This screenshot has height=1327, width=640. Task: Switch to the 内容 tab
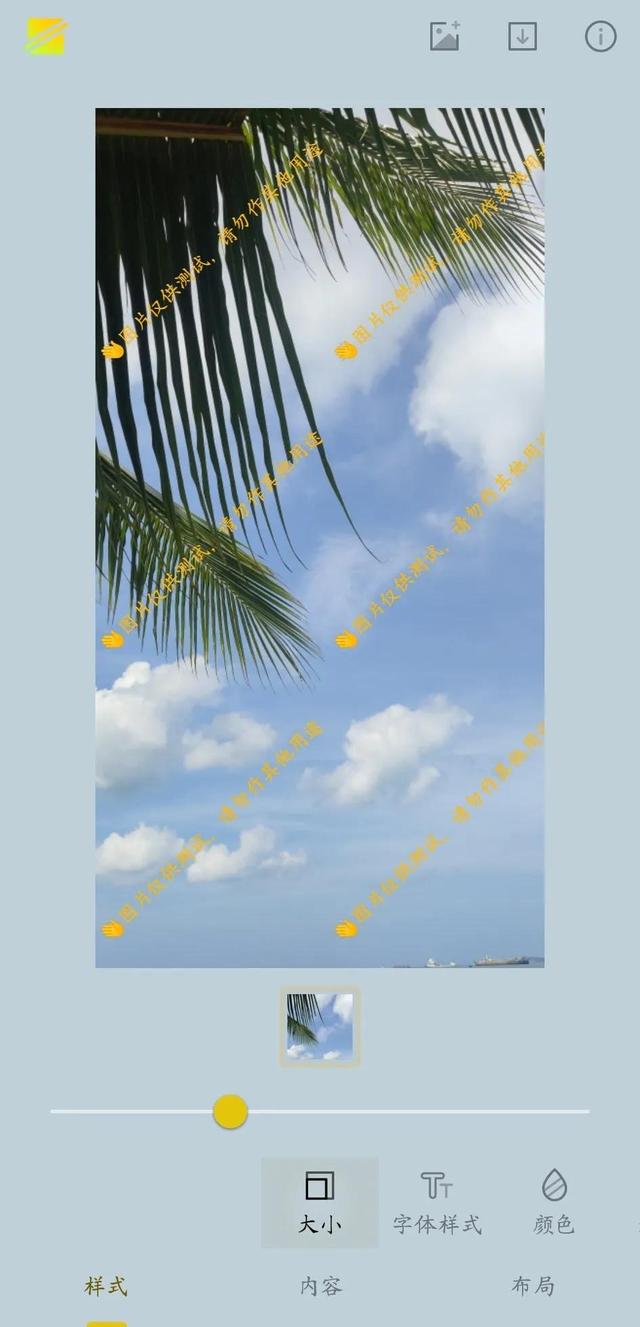pos(321,1286)
